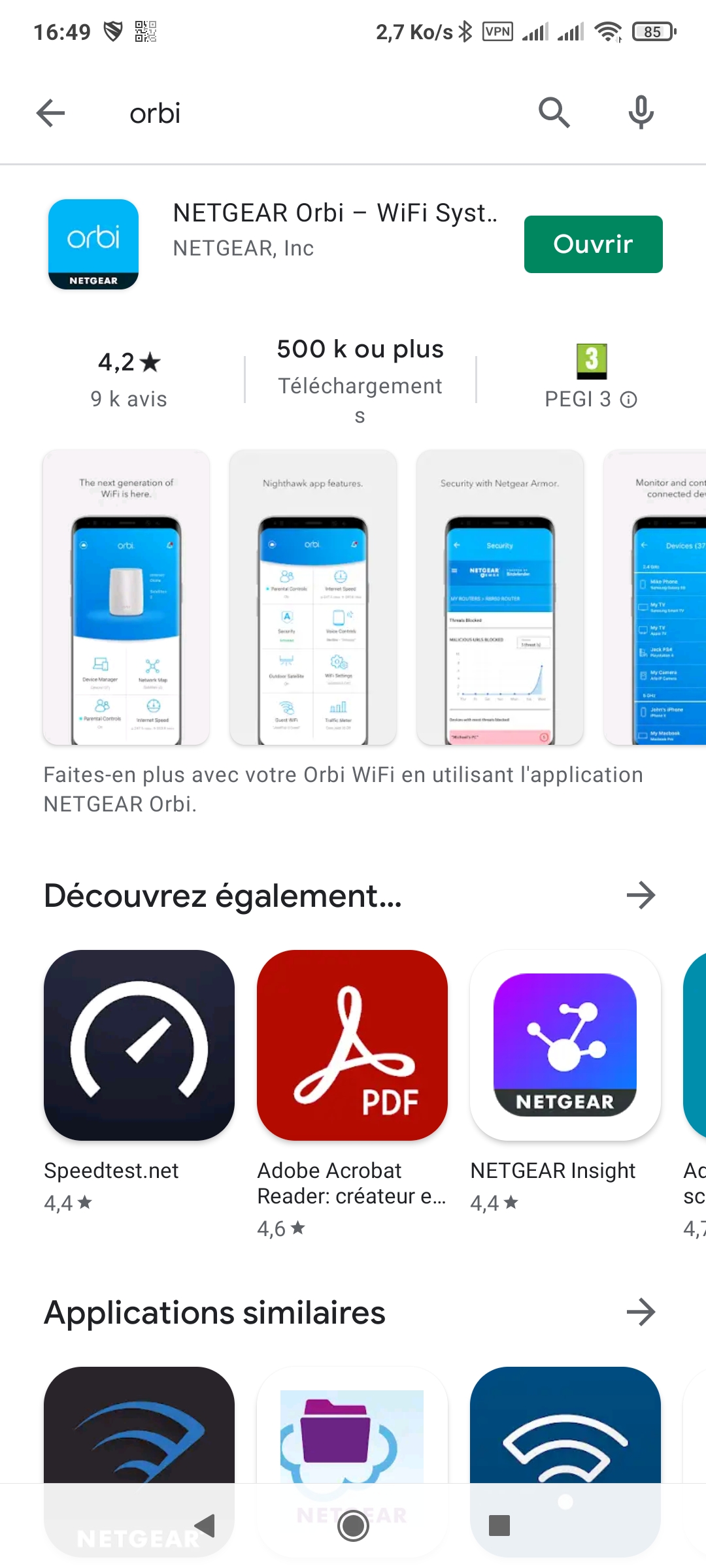The height and width of the screenshot is (1568, 706).
Task: Open "The next generation of WiFi" screenshot
Action: (126, 597)
